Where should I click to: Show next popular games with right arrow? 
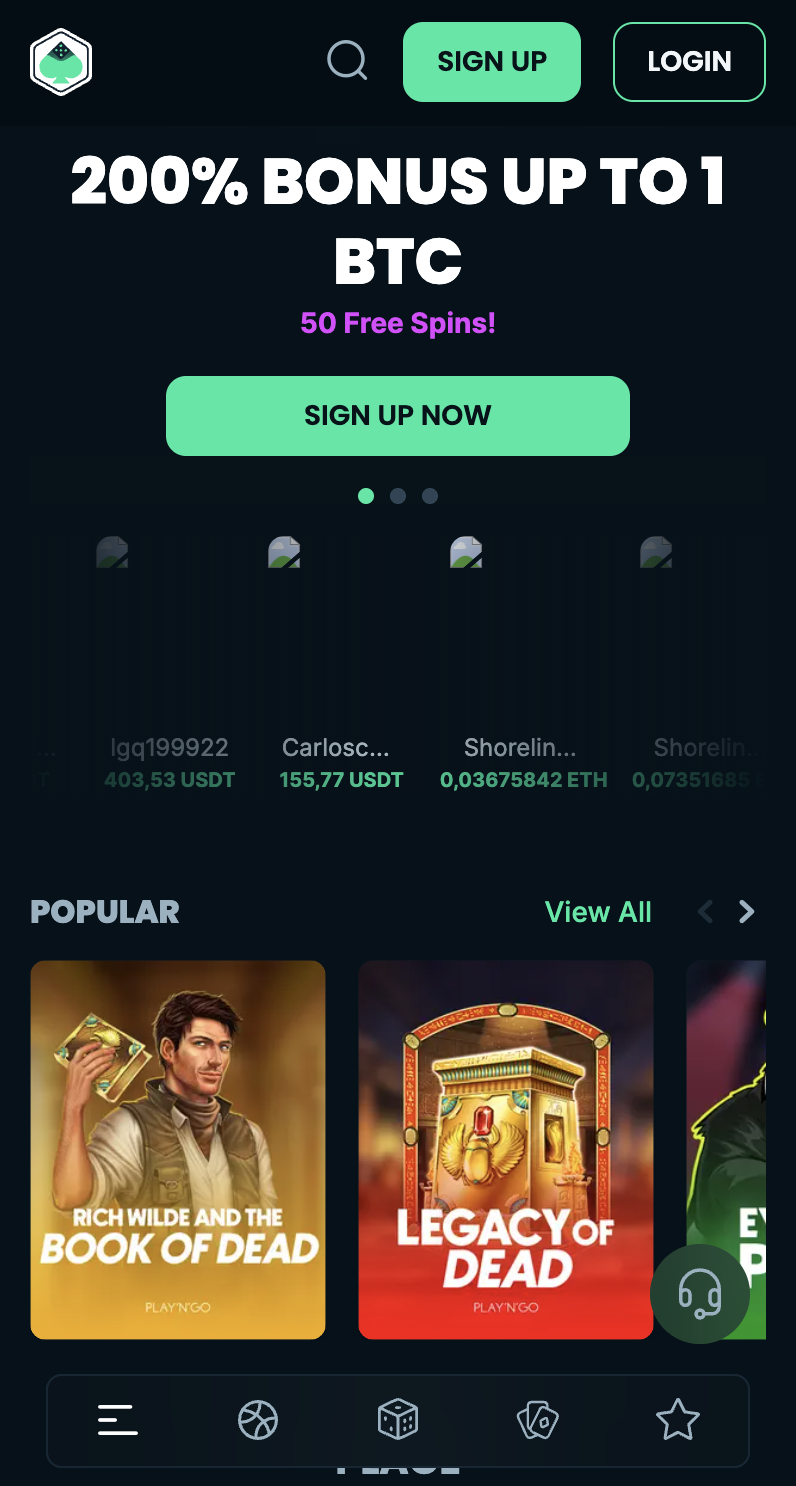(x=746, y=912)
